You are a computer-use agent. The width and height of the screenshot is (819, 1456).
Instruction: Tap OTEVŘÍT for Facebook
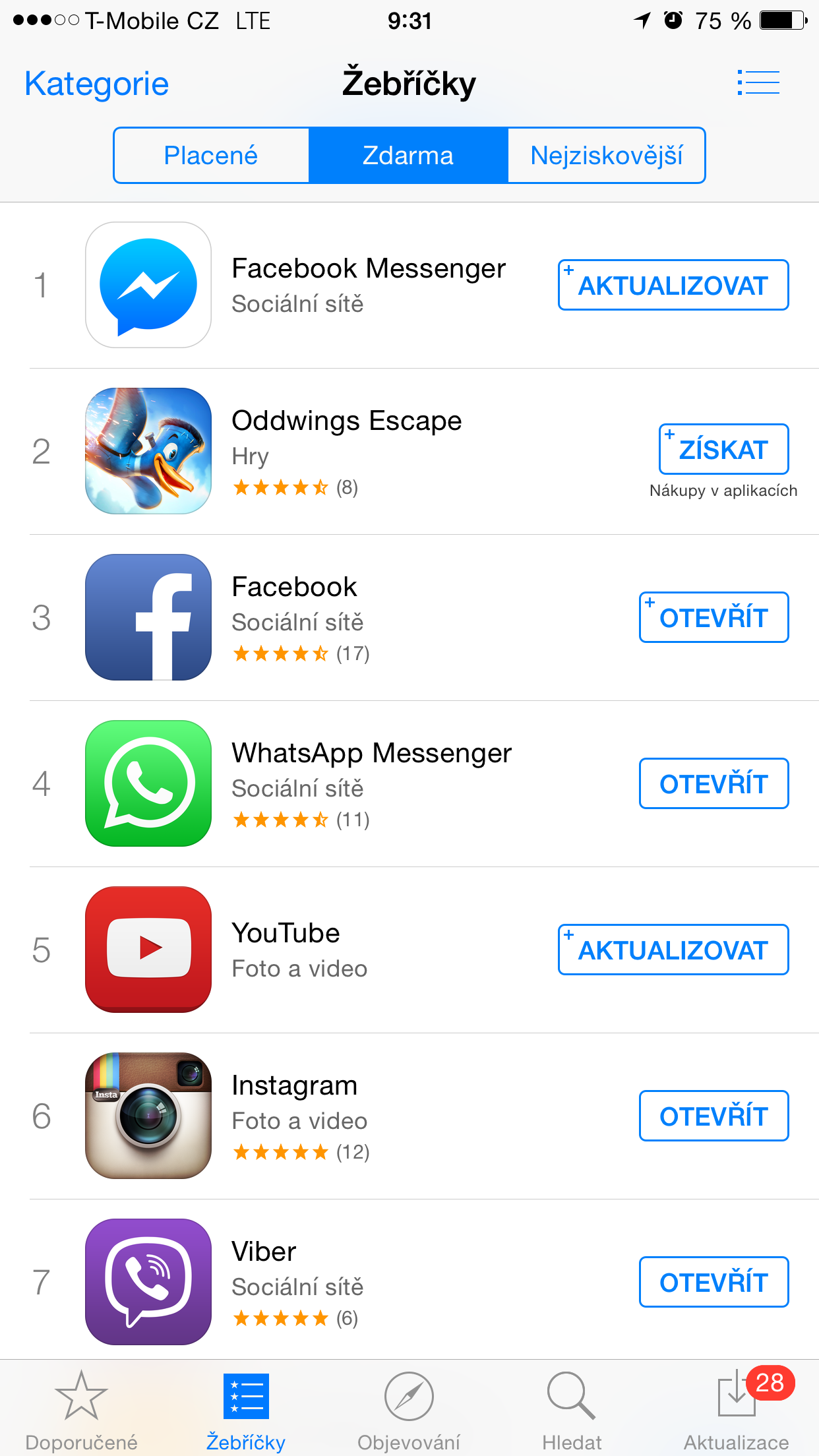click(713, 618)
